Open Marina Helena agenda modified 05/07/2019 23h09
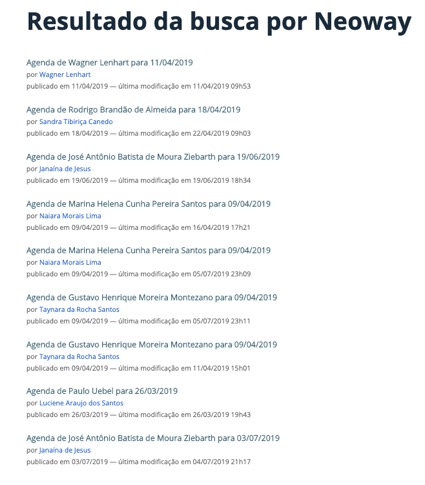The height and width of the screenshot is (485, 425). click(148, 250)
